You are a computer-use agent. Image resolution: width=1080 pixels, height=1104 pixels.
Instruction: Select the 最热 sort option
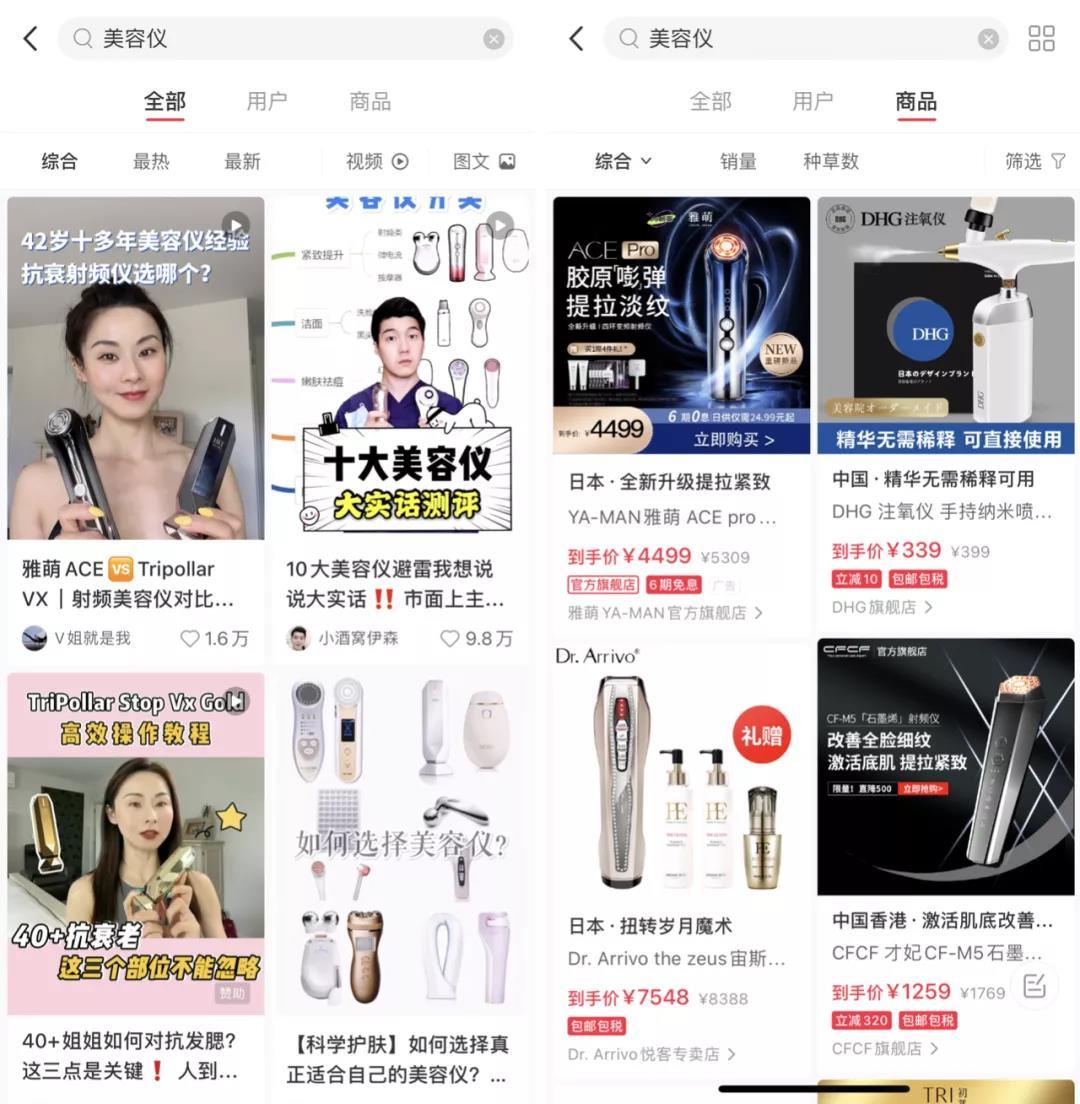pyautogui.click(x=151, y=161)
